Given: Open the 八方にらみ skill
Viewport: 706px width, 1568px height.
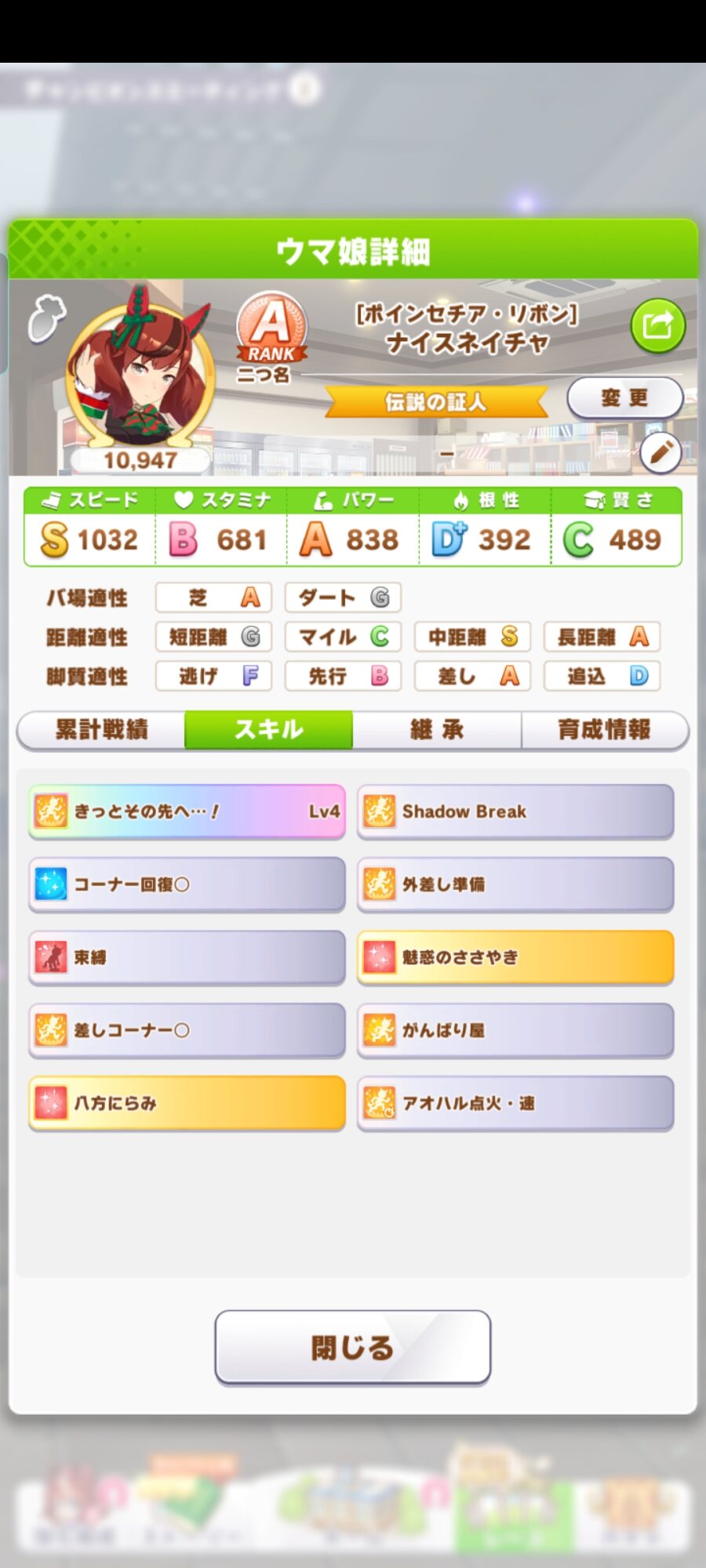Looking at the screenshot, I should (187, 1103).
